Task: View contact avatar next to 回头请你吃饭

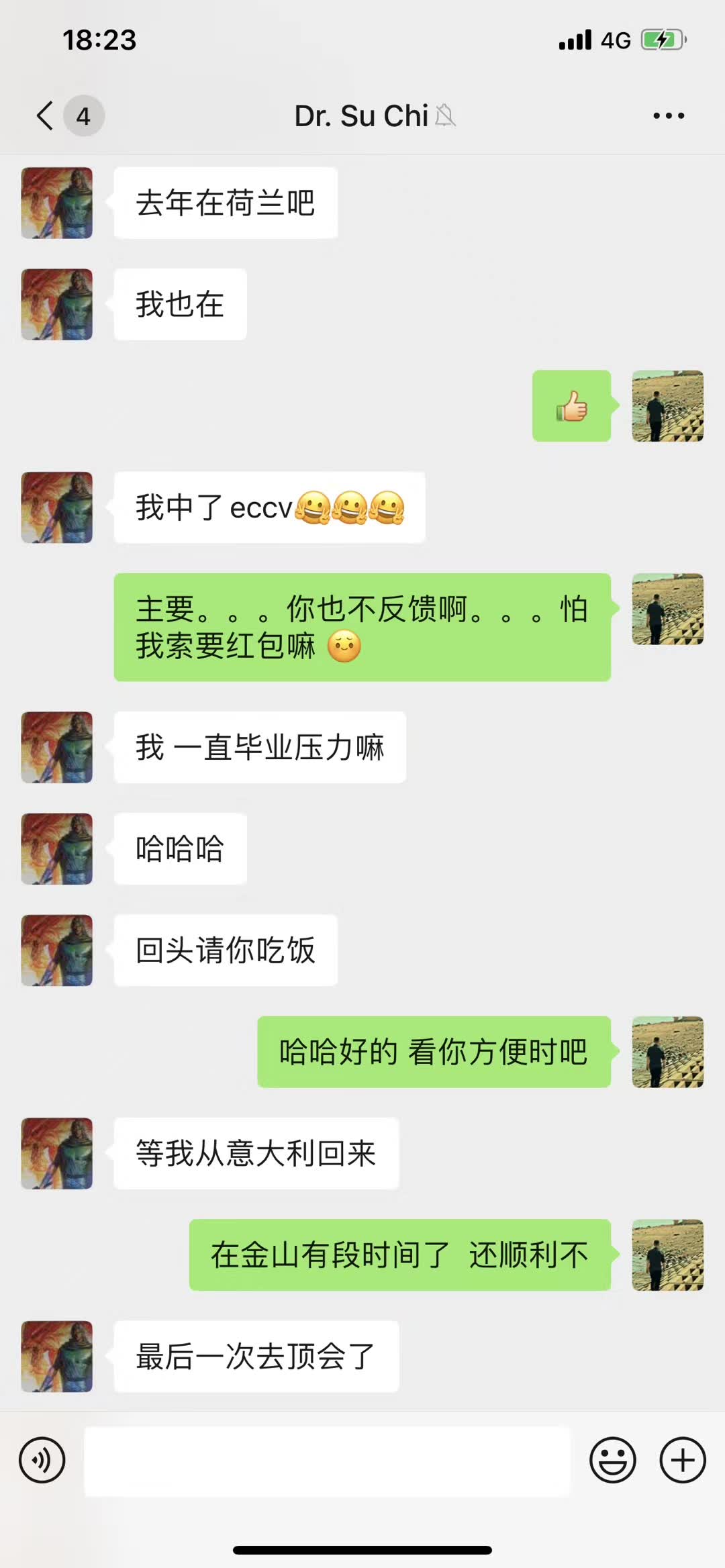Action: pyautogui.click(x=57, y=950)
